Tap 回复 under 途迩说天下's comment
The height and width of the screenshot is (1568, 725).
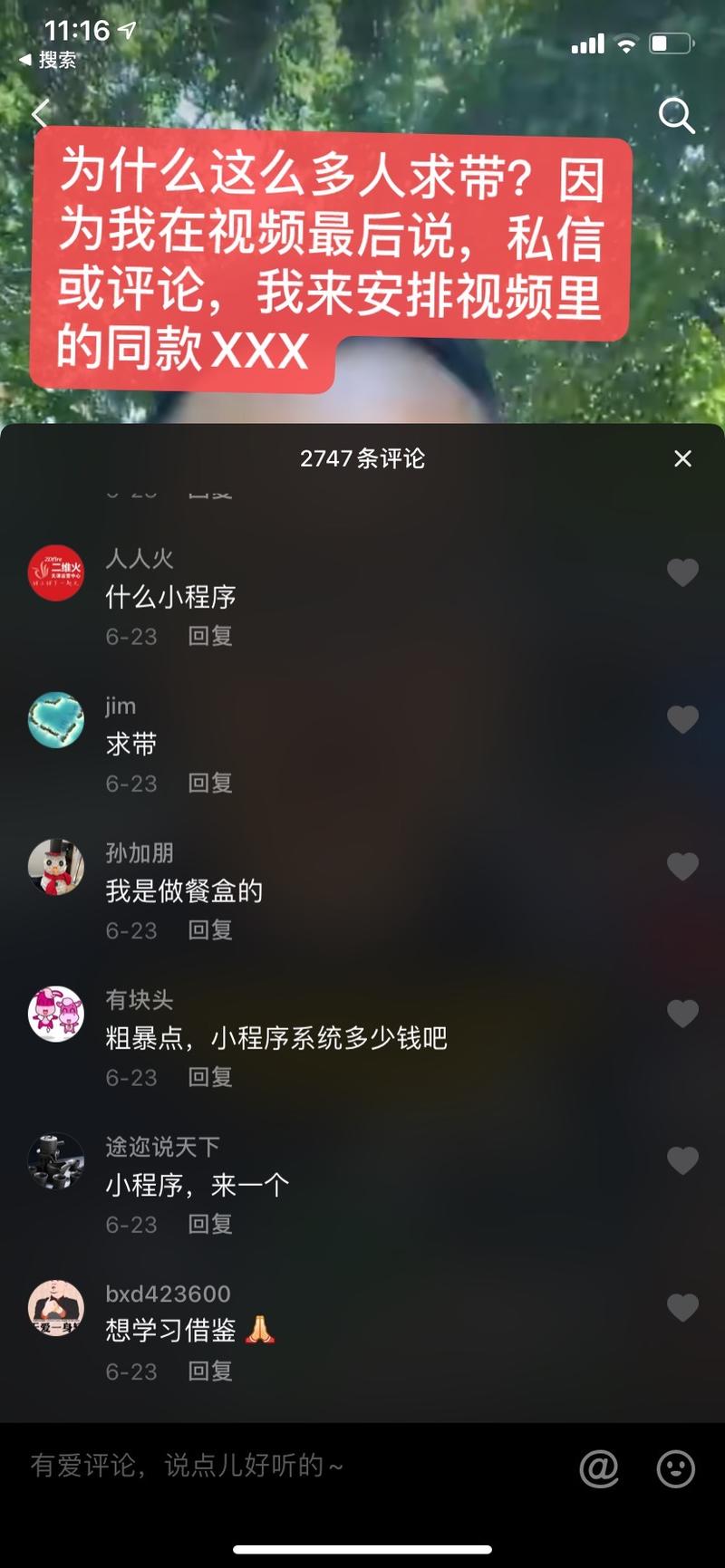(209, 1225)
